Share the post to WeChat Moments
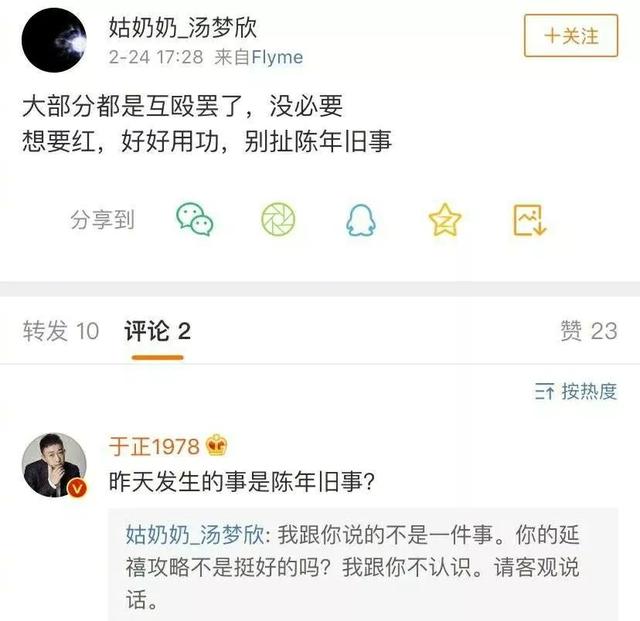This screenshot has height=621, width=640. [278, 219]
